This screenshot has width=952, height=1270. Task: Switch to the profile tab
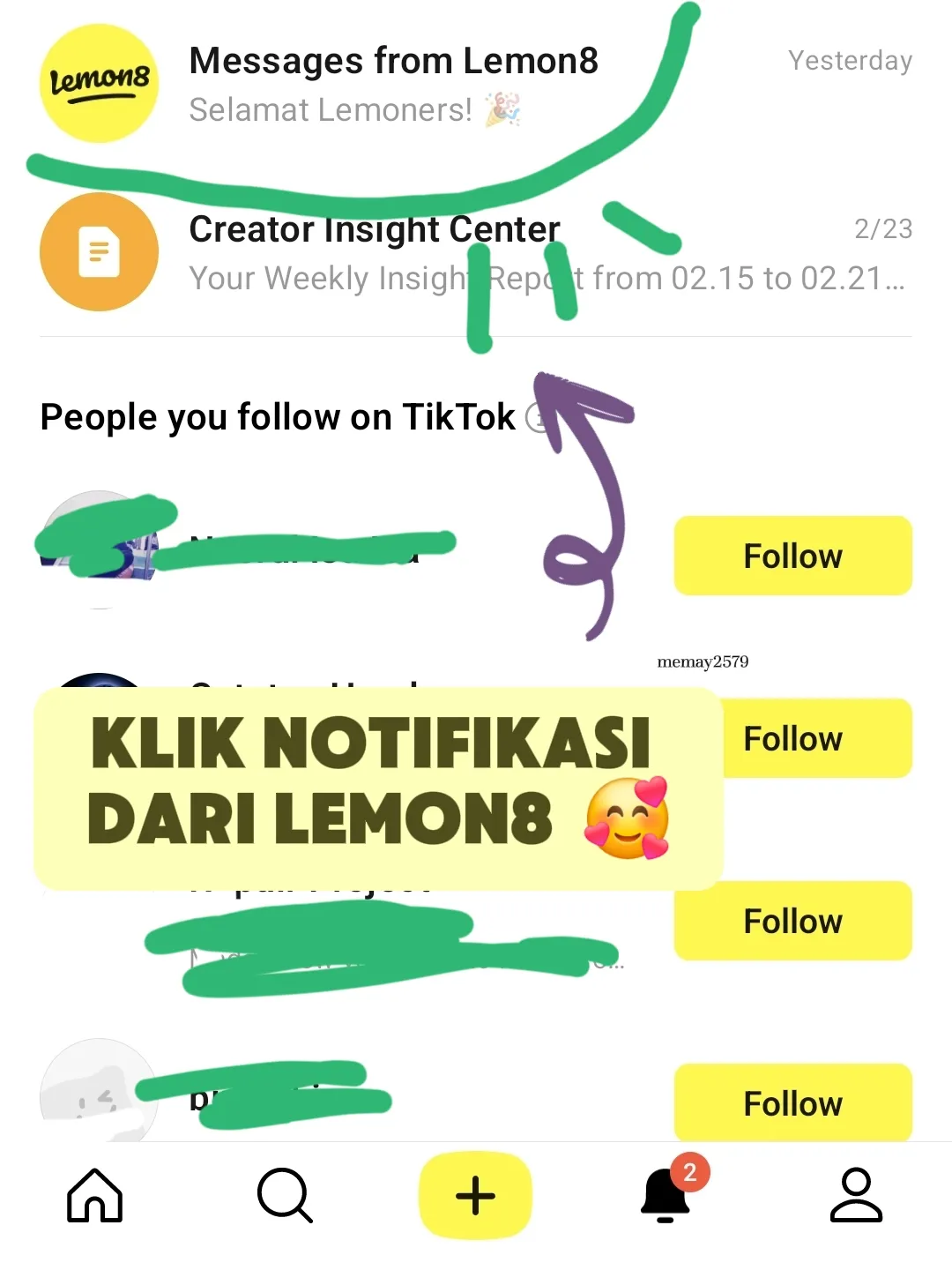[x=856, y=1196]
